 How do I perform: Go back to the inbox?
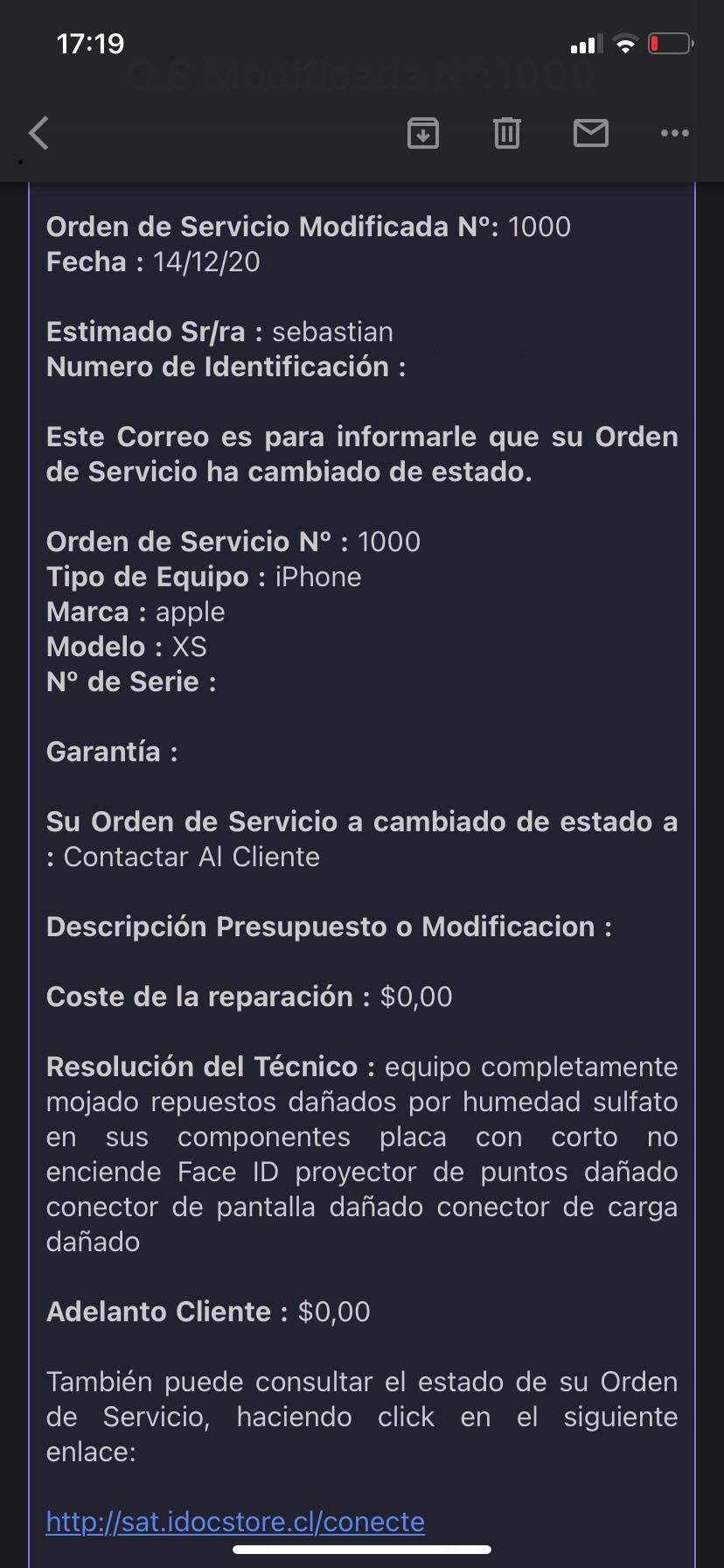click(39, 133)
